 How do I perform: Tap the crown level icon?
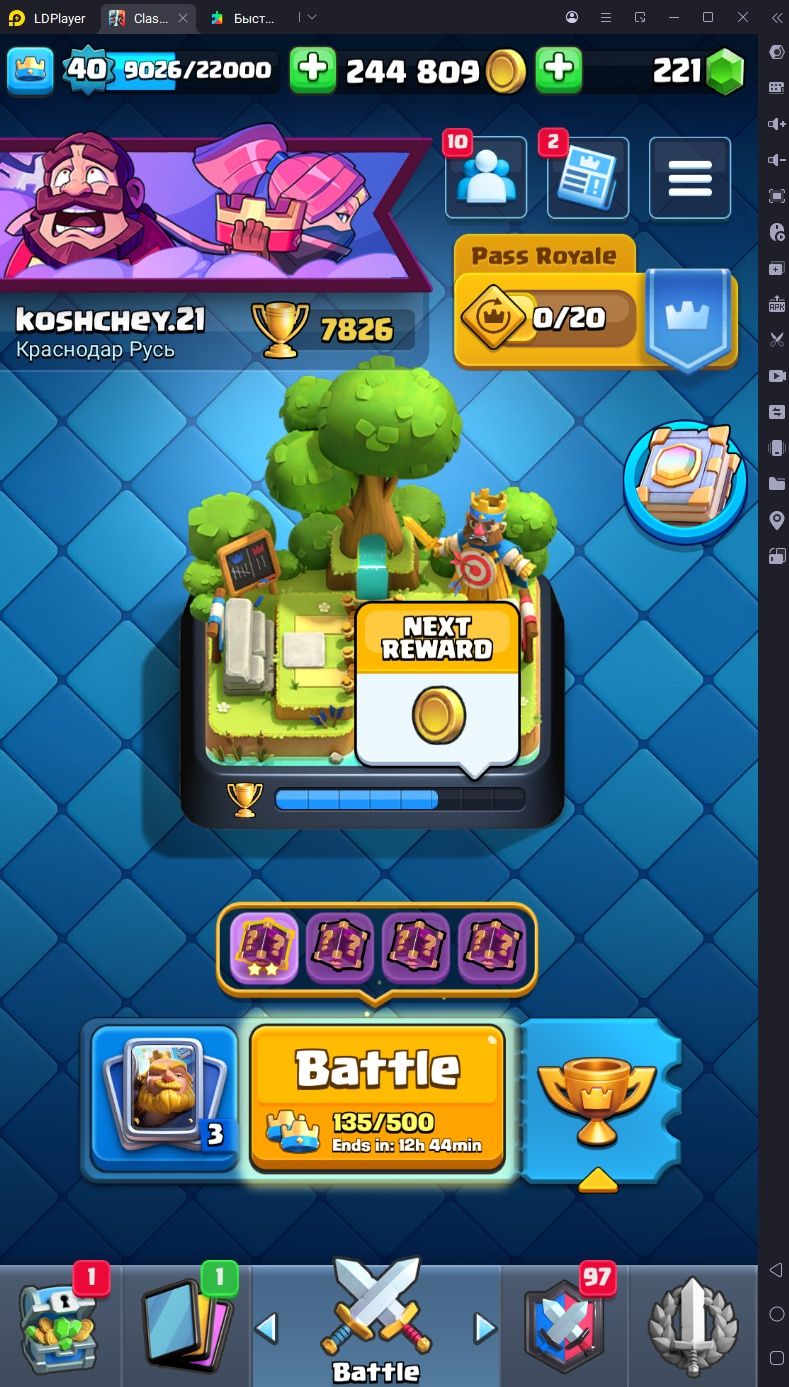pyautogui.click(x=30, y=69)
